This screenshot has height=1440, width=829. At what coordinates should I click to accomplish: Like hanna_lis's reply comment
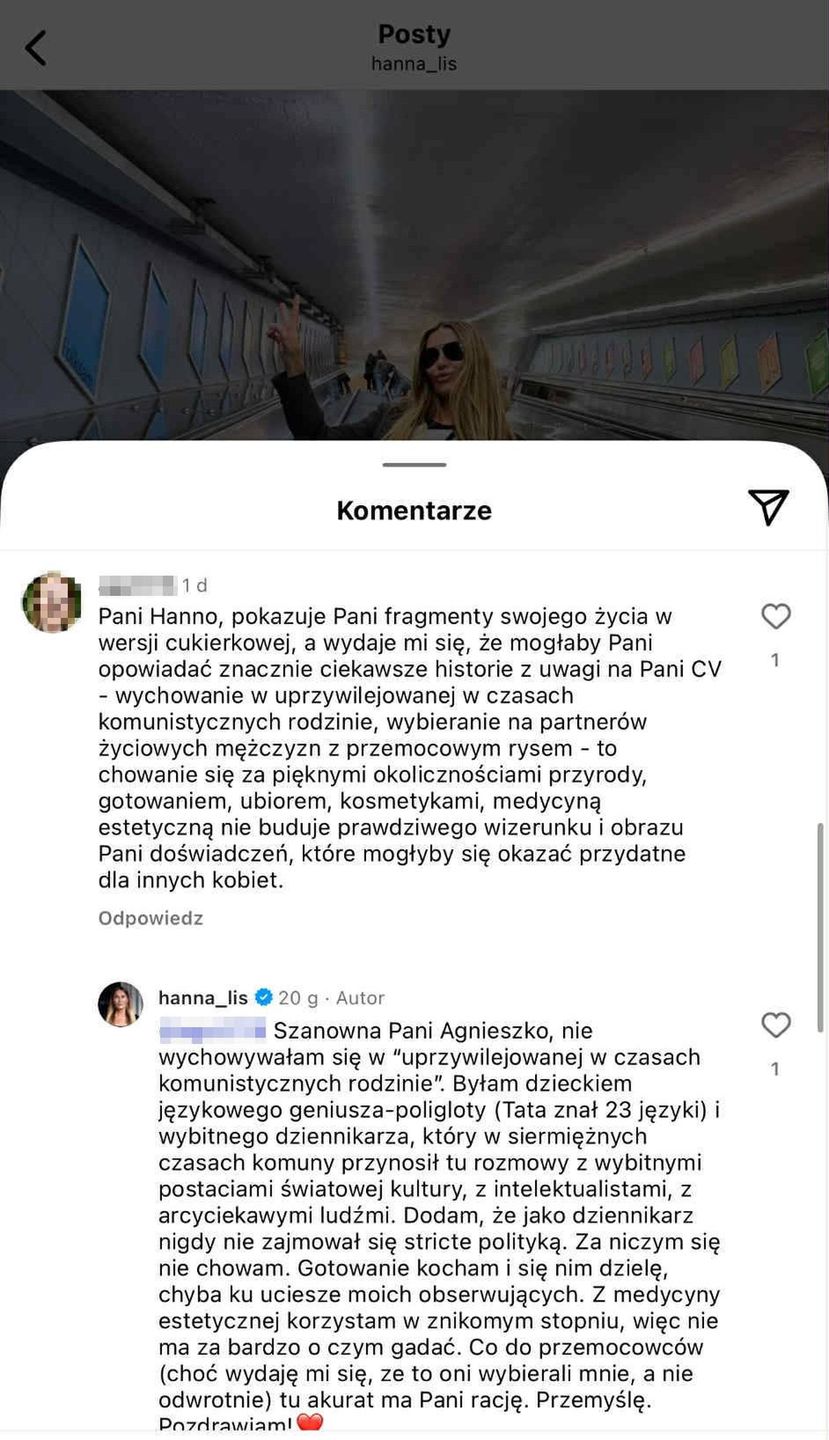tap(776, 1025)
